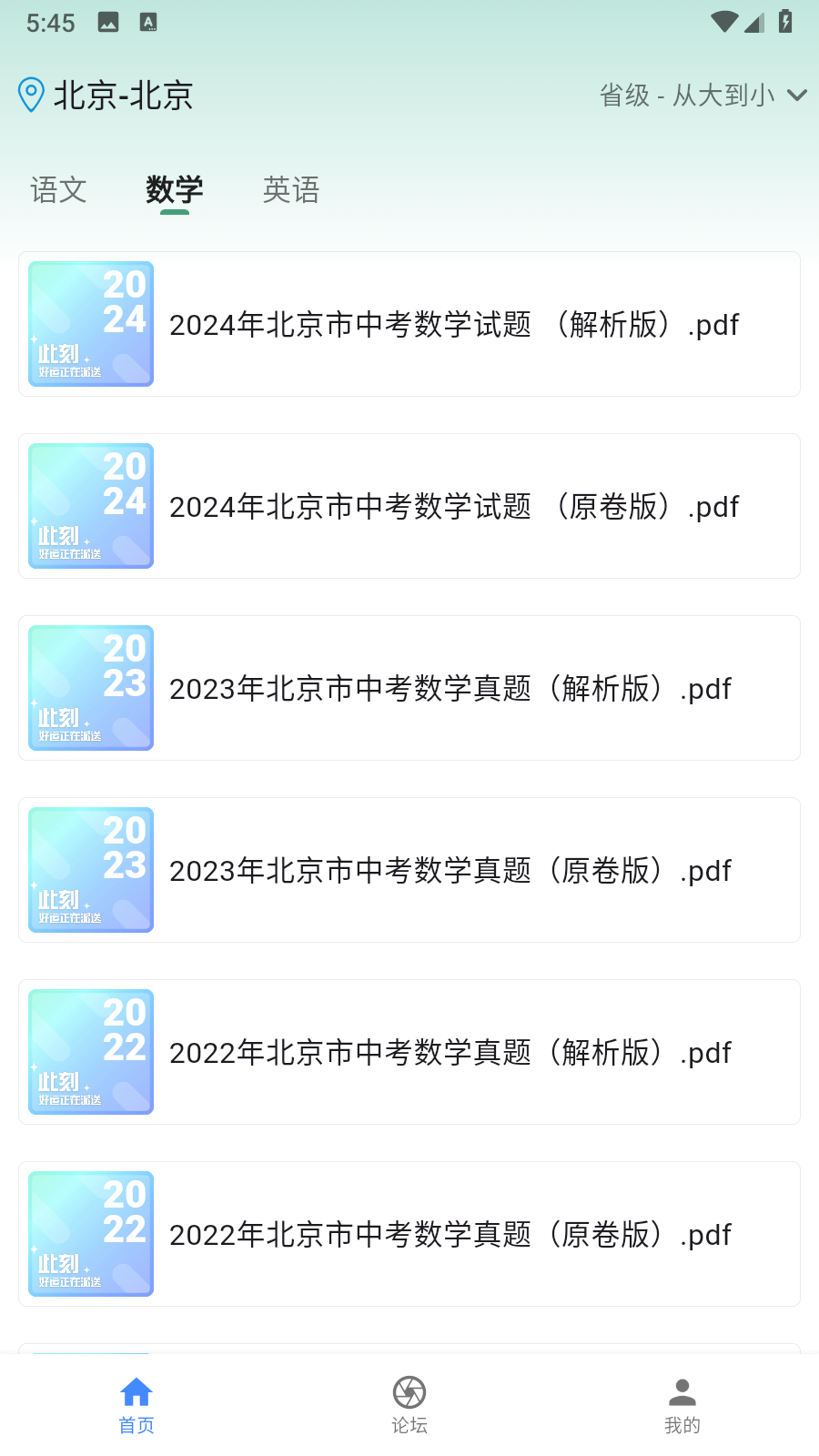
Task: Open 2024年北京市中考数学试题（解析版）.pdf
Action: 409,324
